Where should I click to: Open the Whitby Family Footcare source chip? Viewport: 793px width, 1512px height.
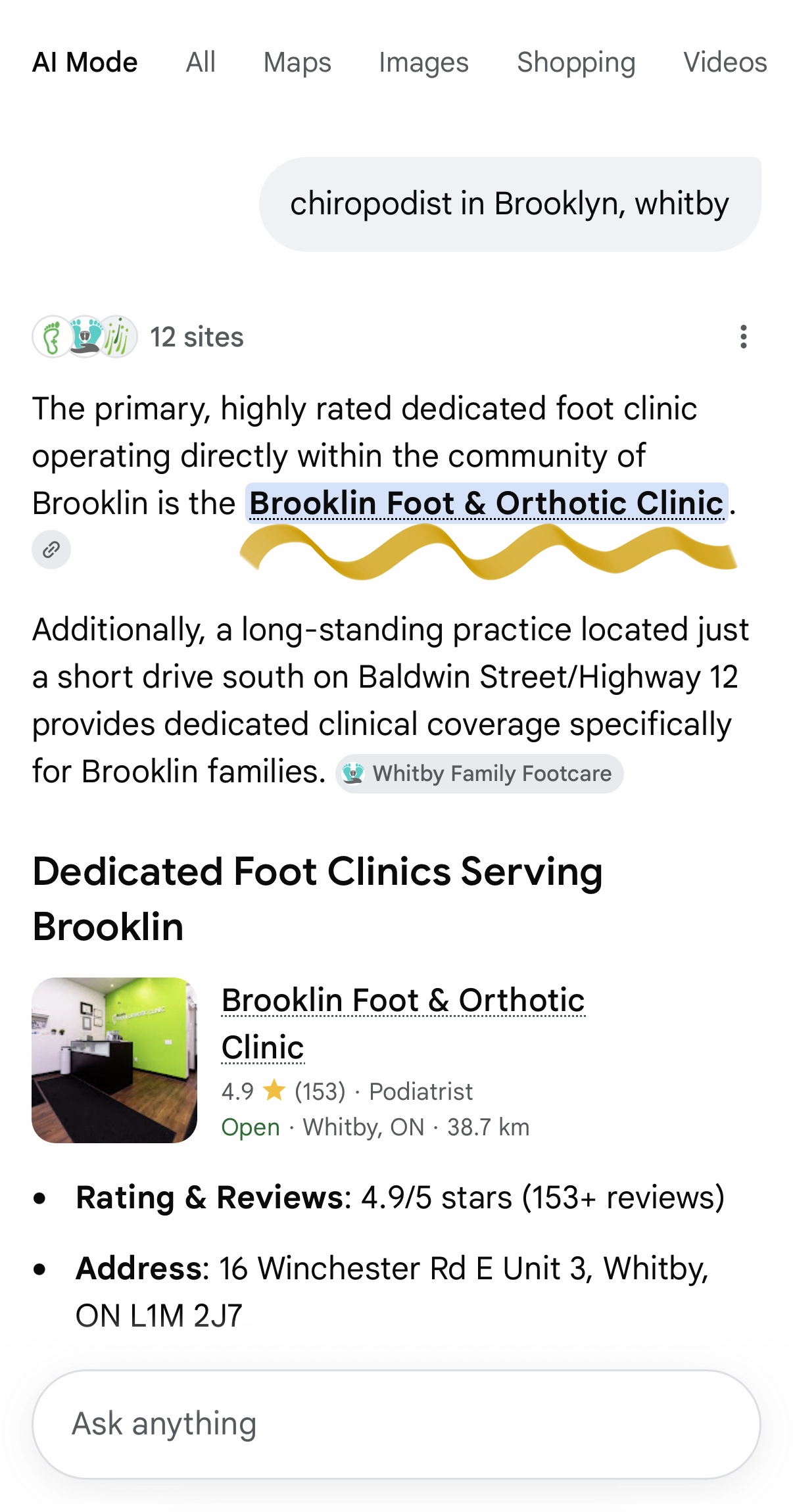(479, 773)
